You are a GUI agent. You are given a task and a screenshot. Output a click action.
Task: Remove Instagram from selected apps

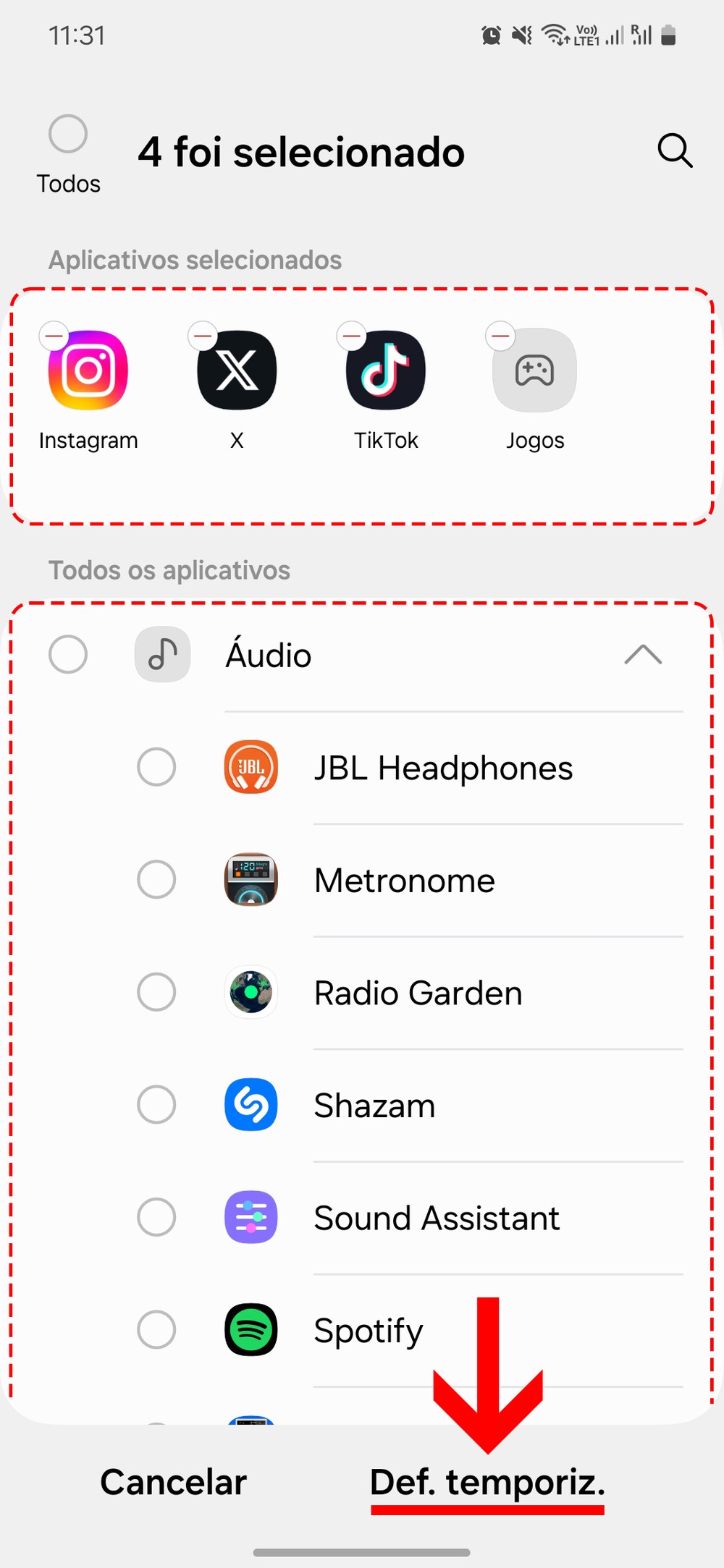click(x=54, y=336)
